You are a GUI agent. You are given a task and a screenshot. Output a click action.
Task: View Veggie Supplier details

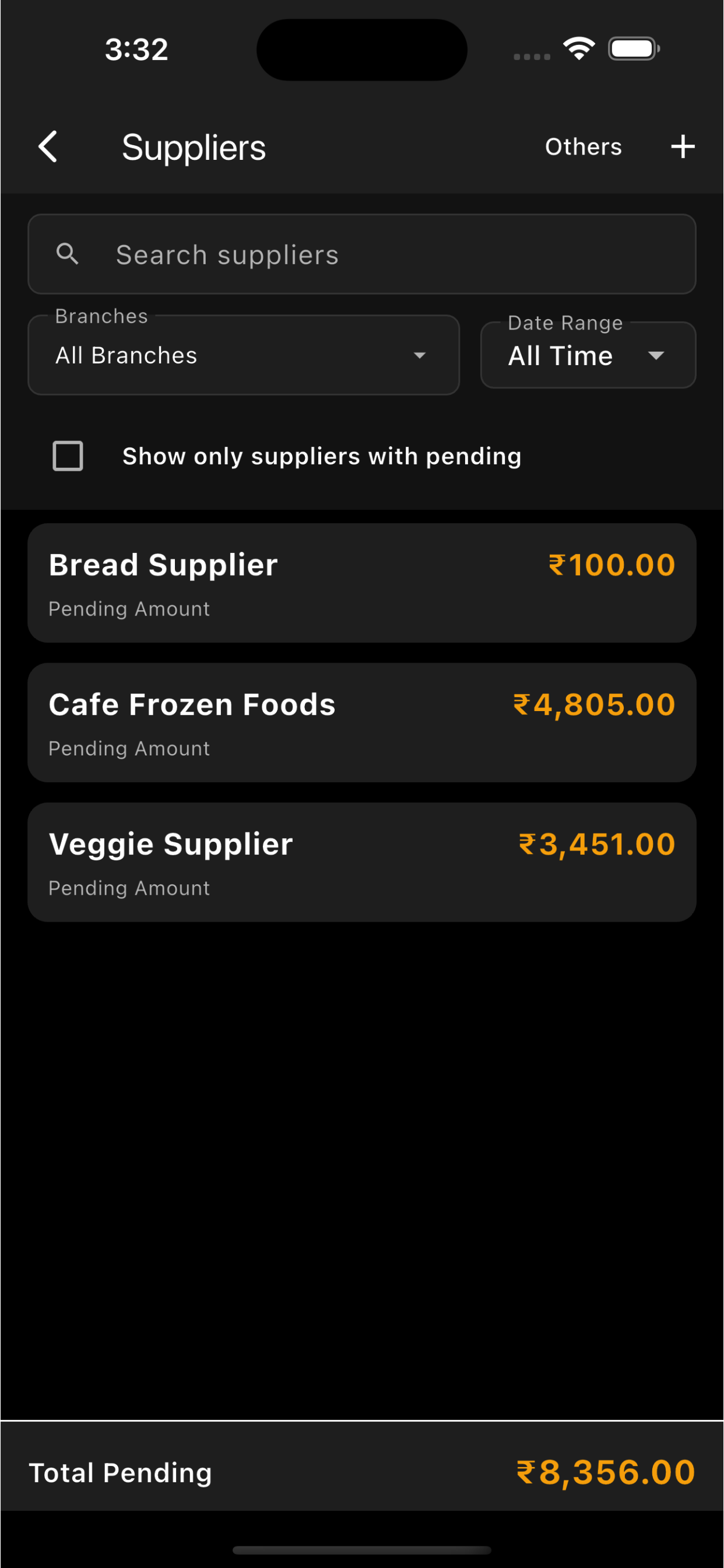pyautogui.click(x=362, y=862)
